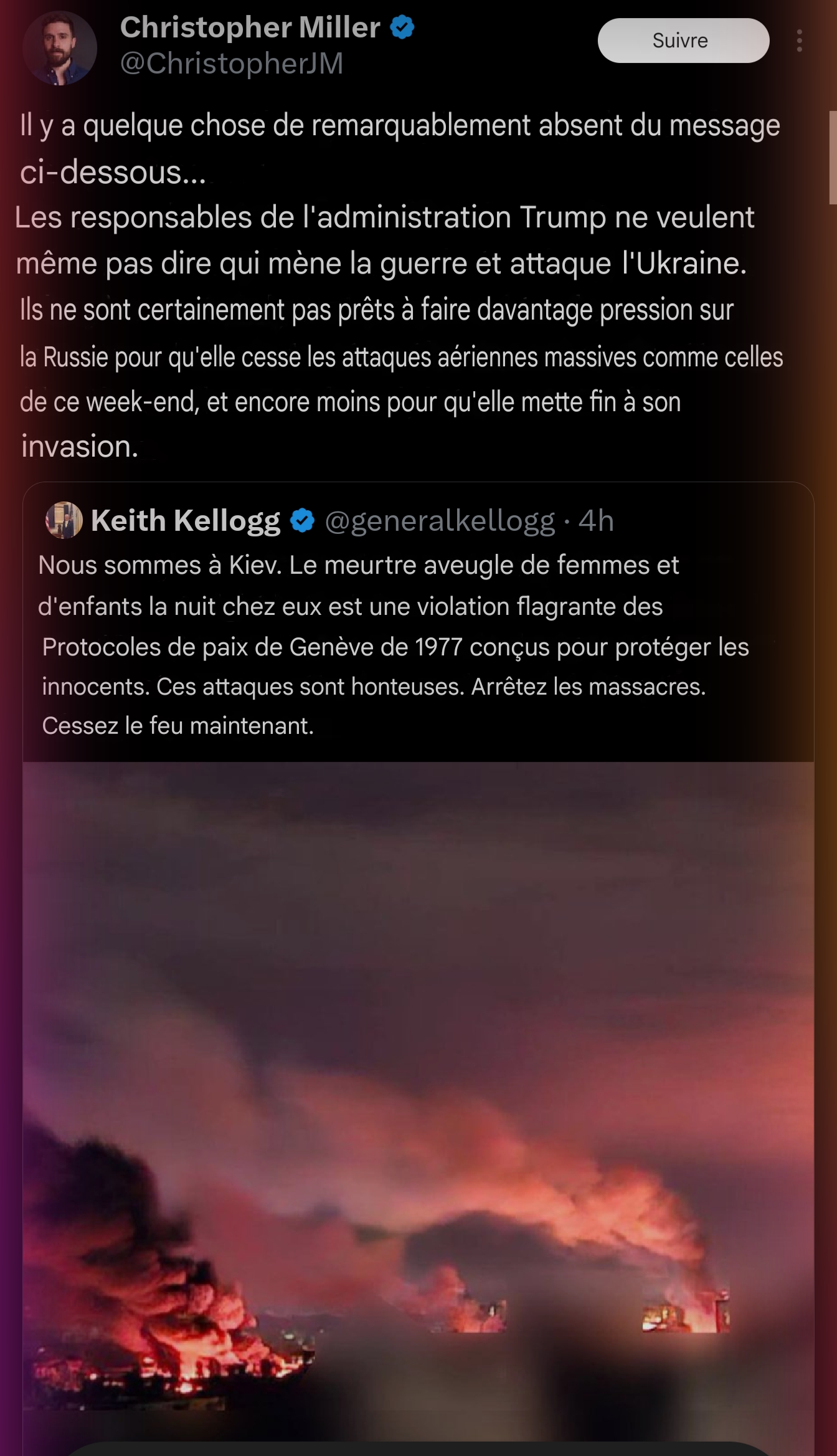Viewport: 837px width, 1456px height.
Task: Open Christopher Miller's profile picture
Action: coord(60,49)
